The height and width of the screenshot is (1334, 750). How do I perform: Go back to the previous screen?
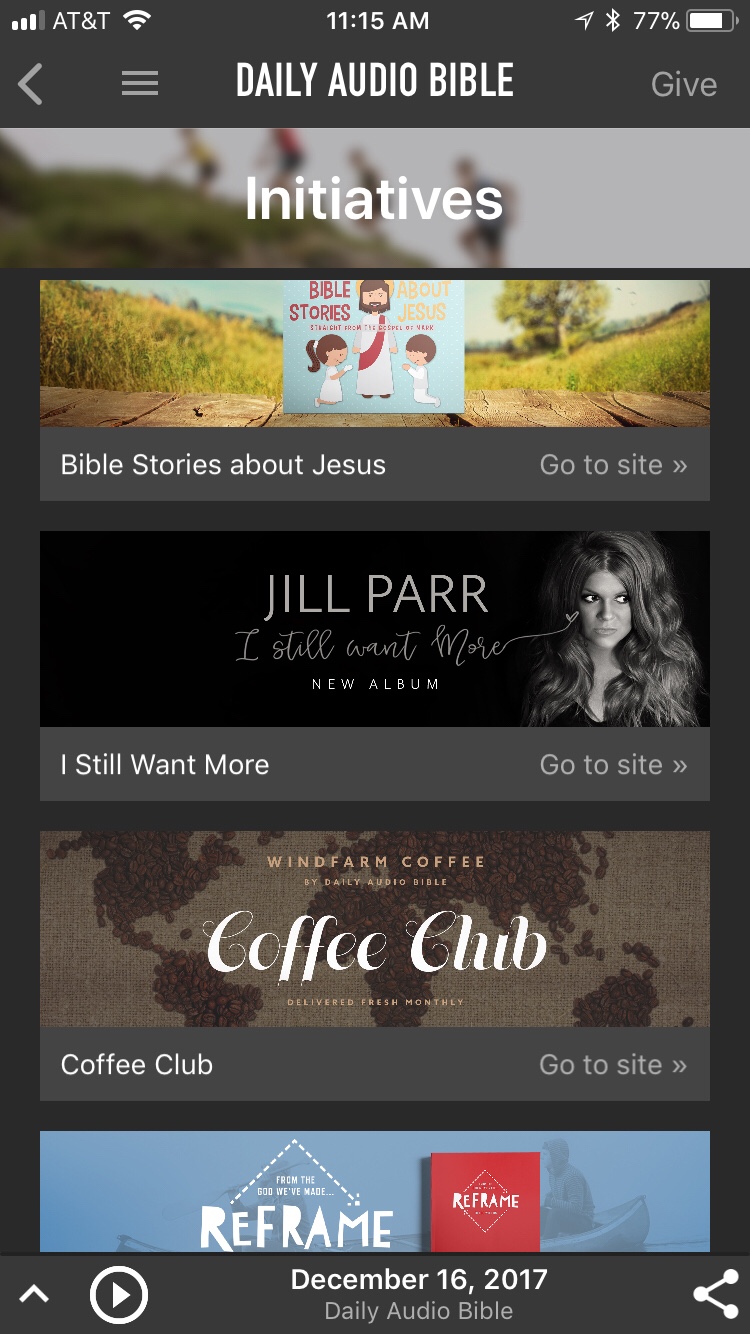pos(31,84)
